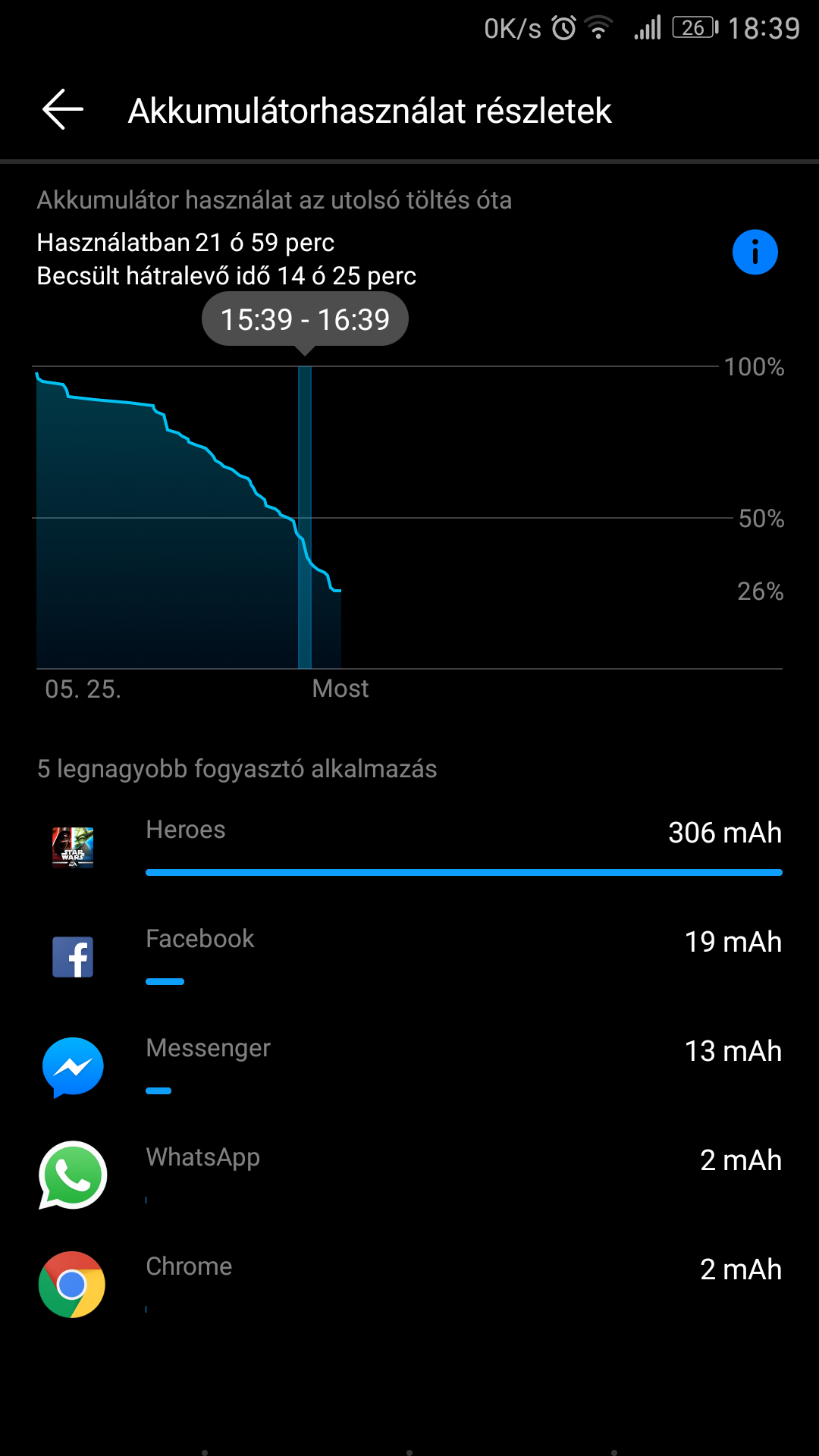Go back from battery usage details

63,110
